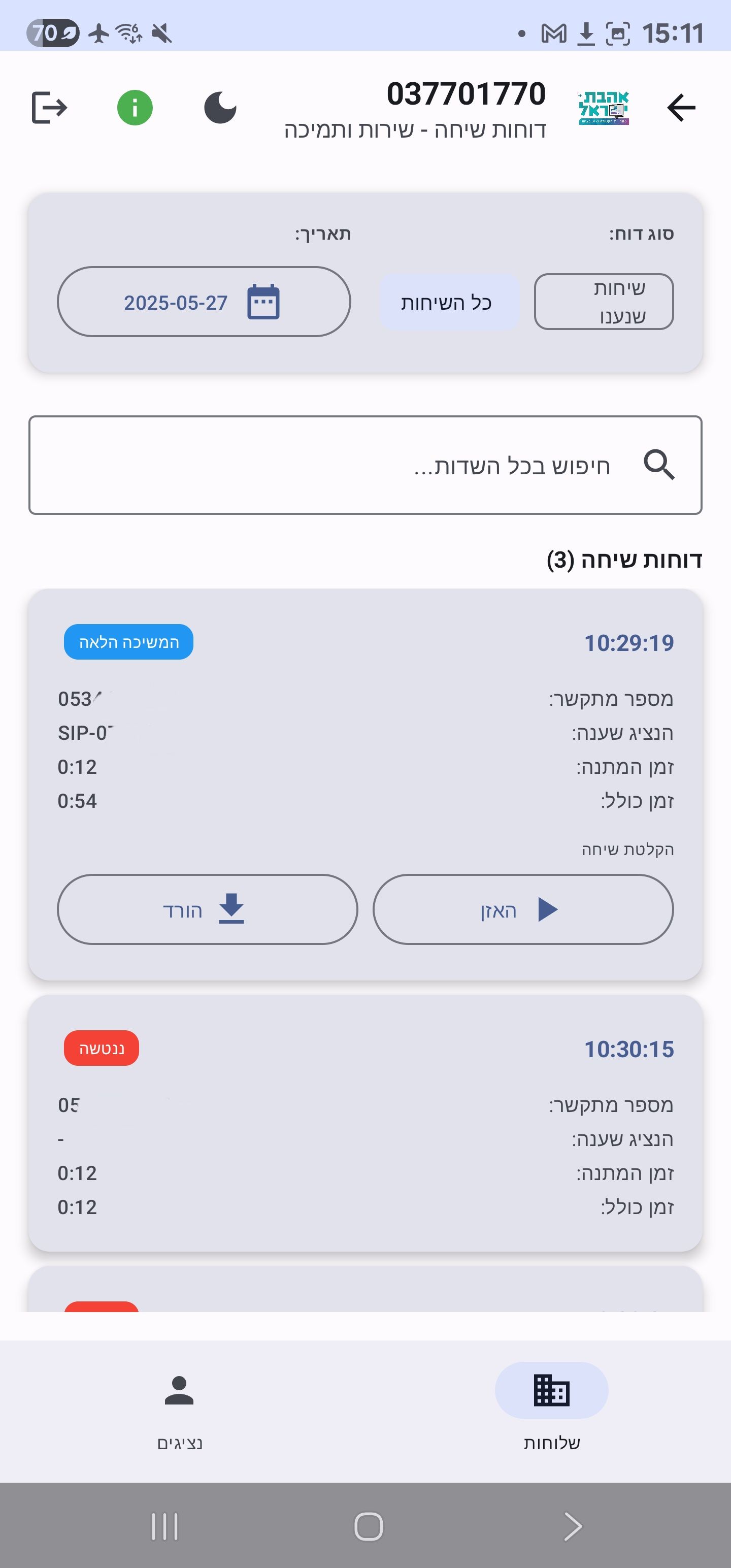Switch to the נציגים tab

click(180, 1409)
